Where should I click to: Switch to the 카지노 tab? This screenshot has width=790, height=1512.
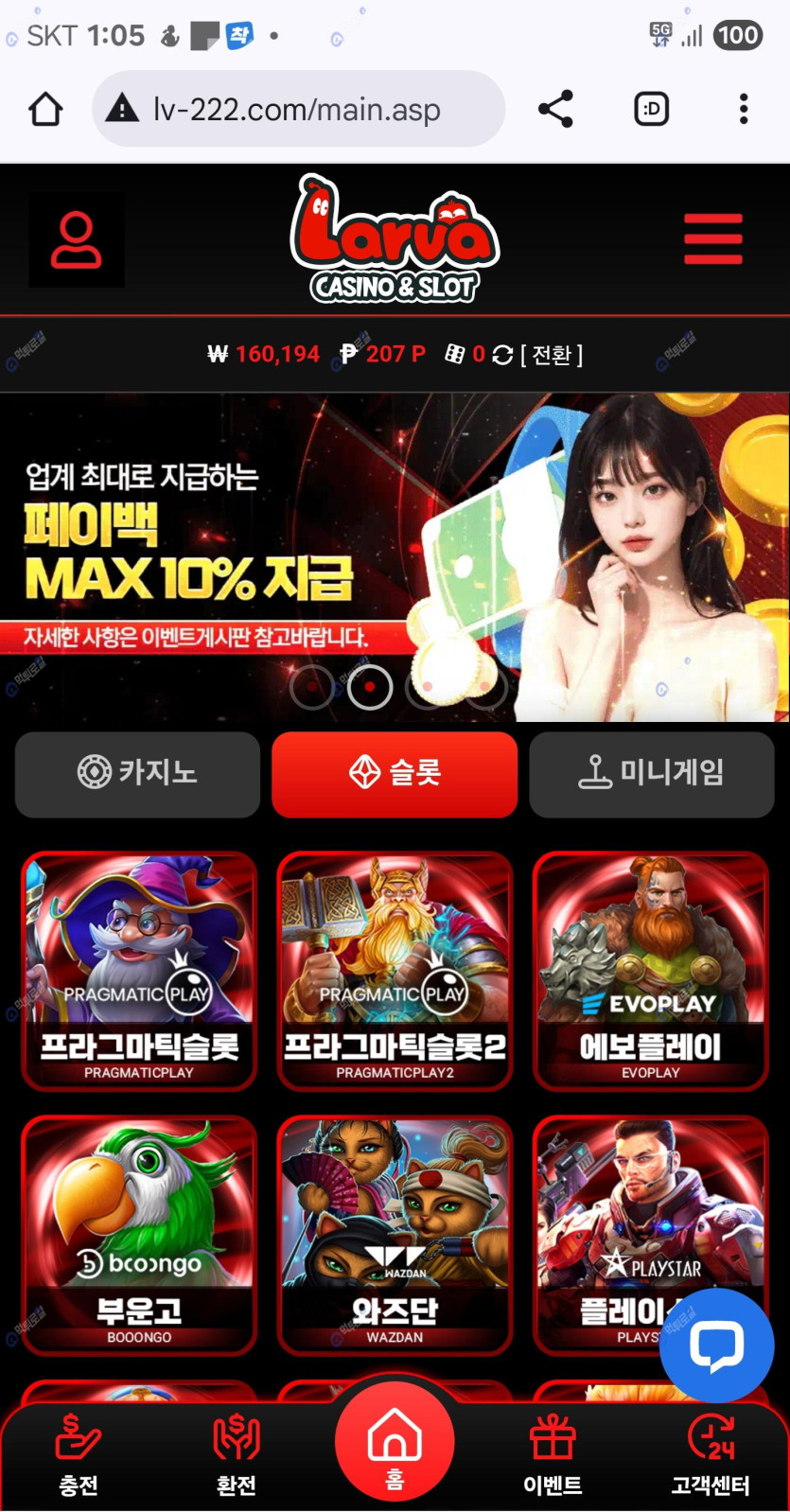(137, 774)
